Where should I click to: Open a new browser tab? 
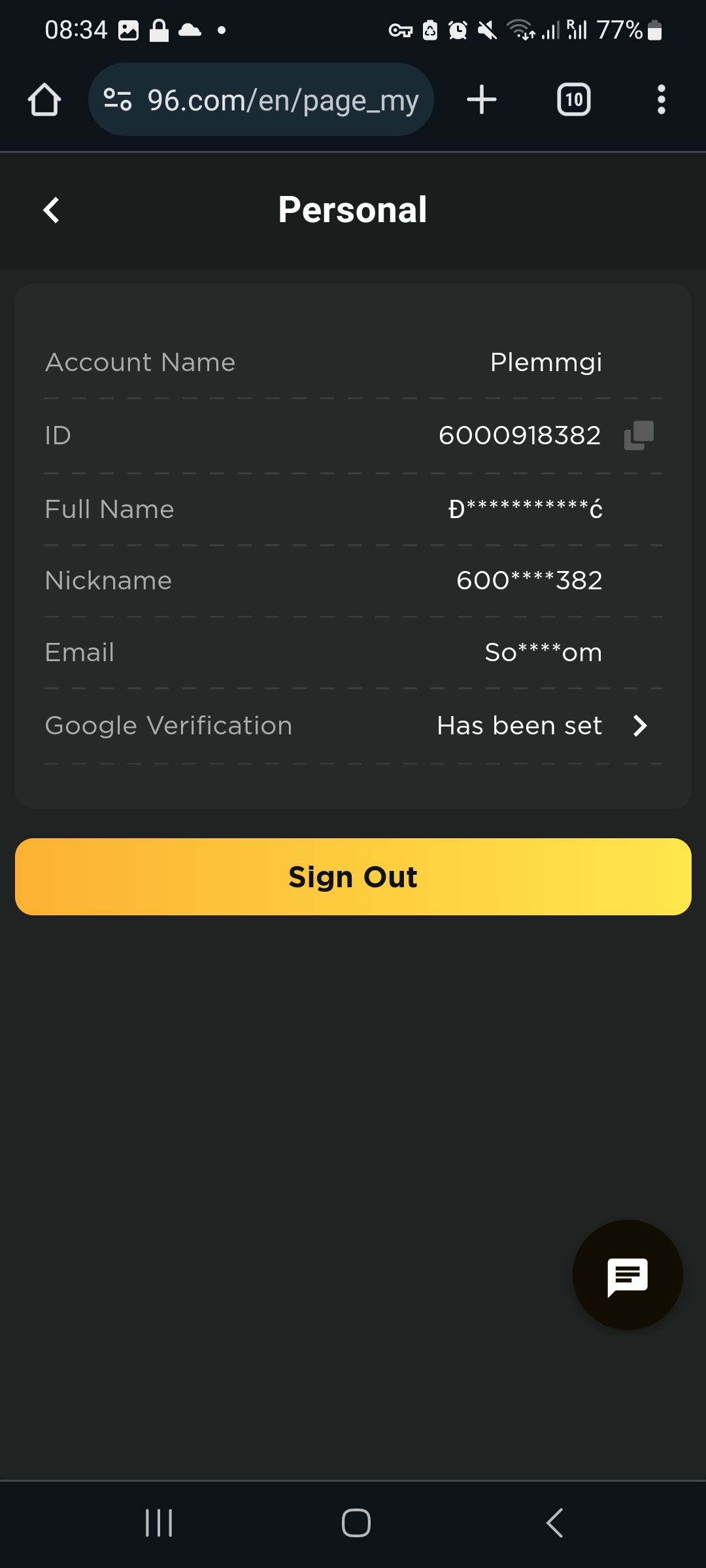coord(482,100)
